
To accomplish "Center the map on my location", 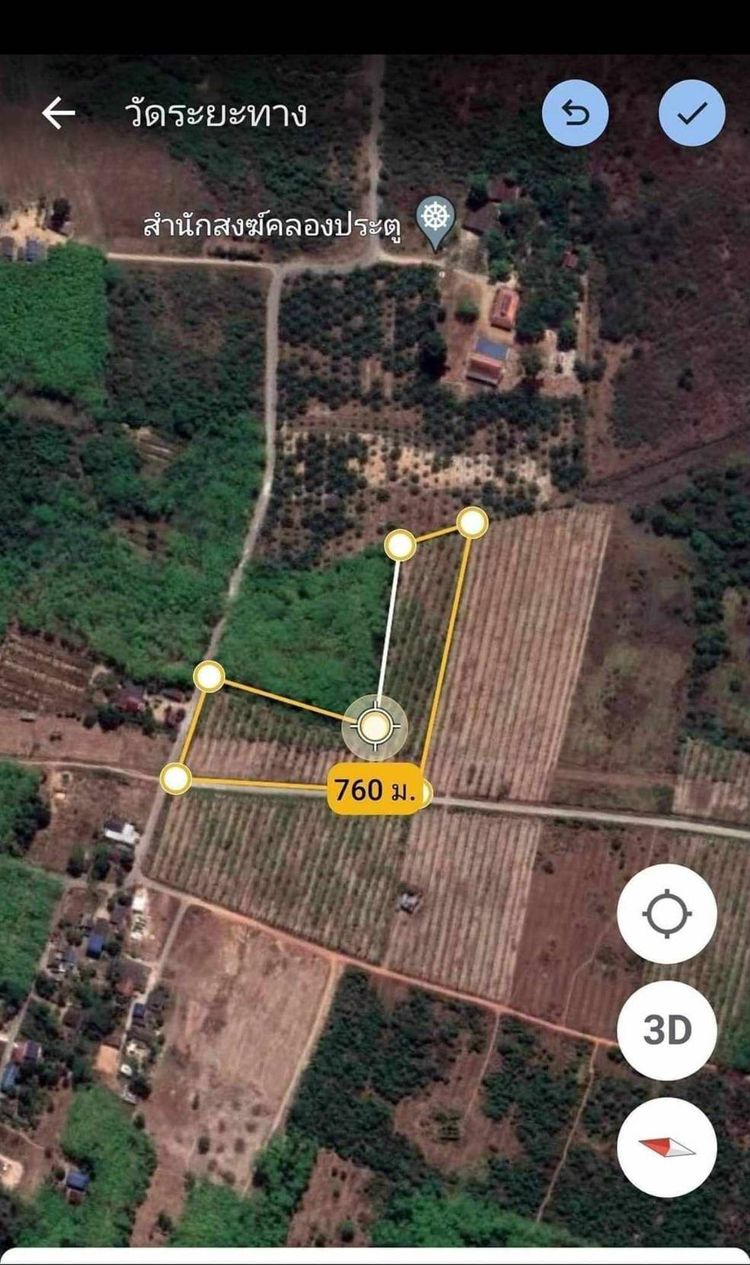I will 666,914.
